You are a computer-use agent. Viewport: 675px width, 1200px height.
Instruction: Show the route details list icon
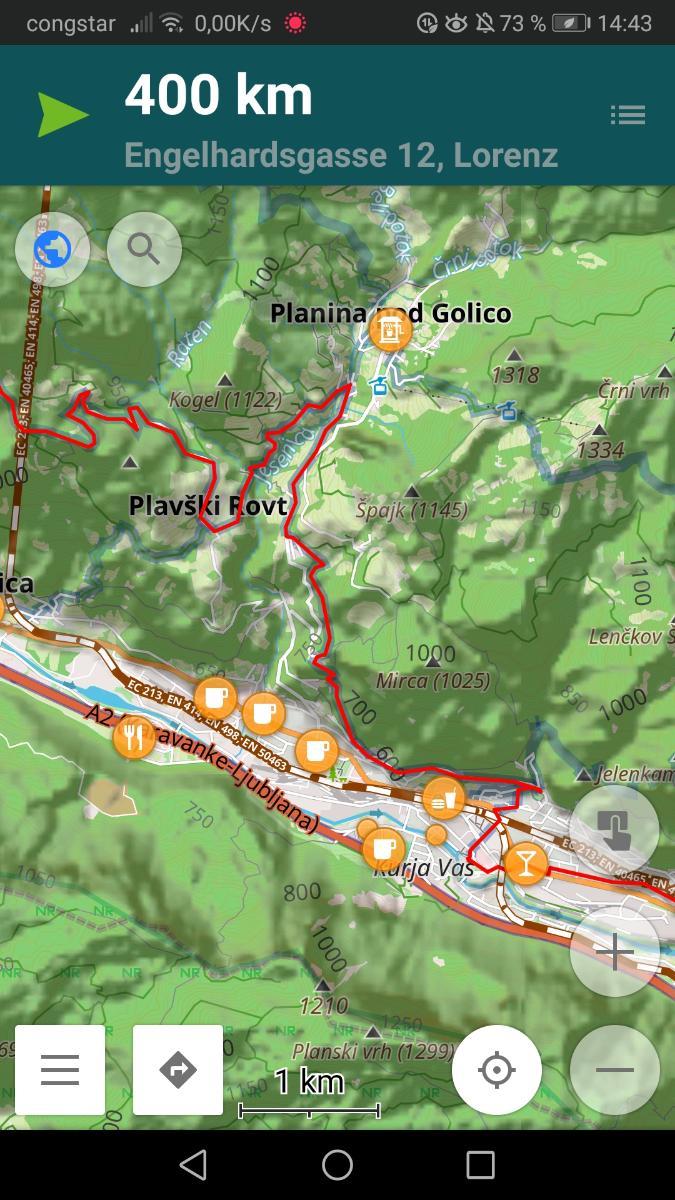point(628,115)
